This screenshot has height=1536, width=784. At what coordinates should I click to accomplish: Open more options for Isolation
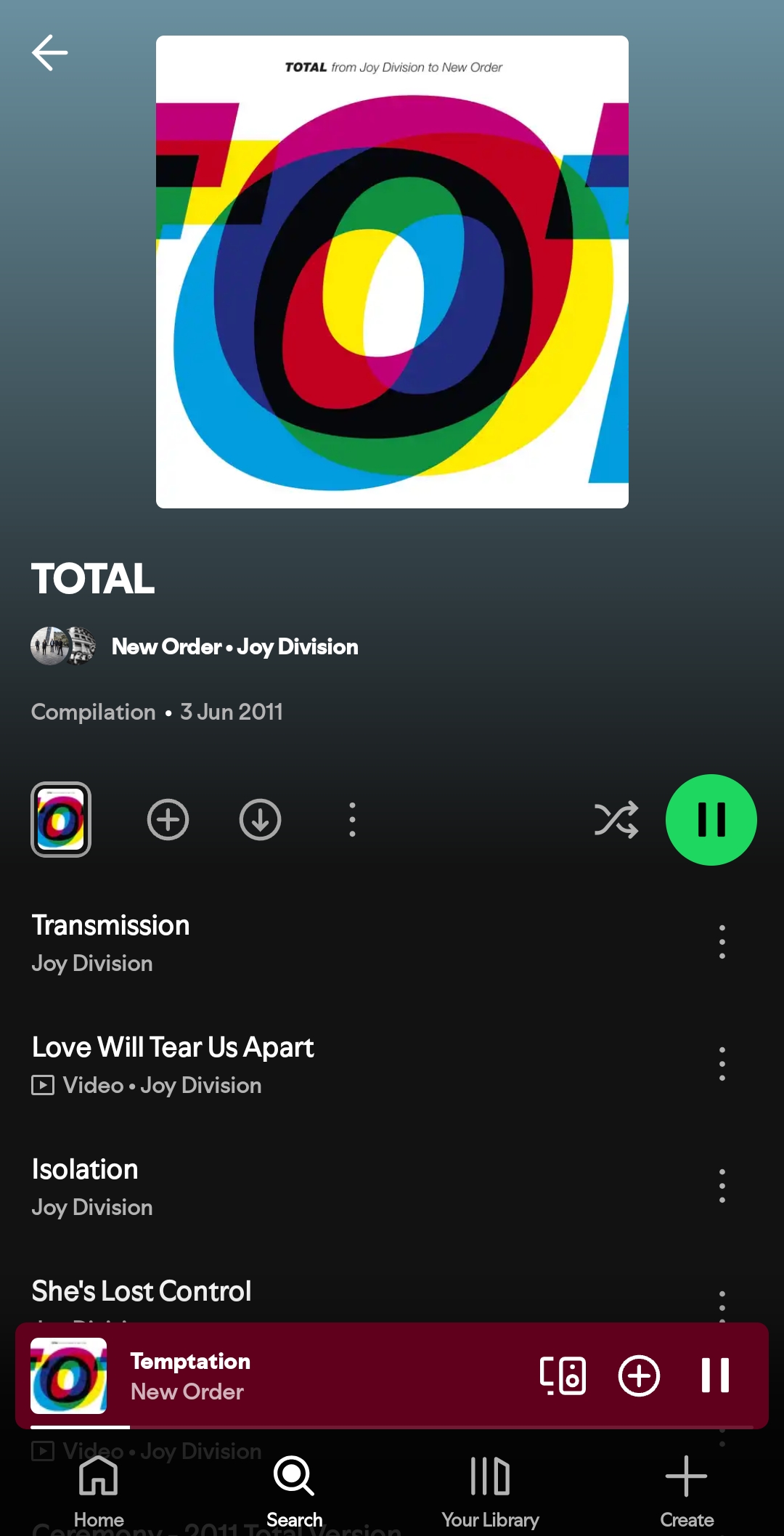722,1186
